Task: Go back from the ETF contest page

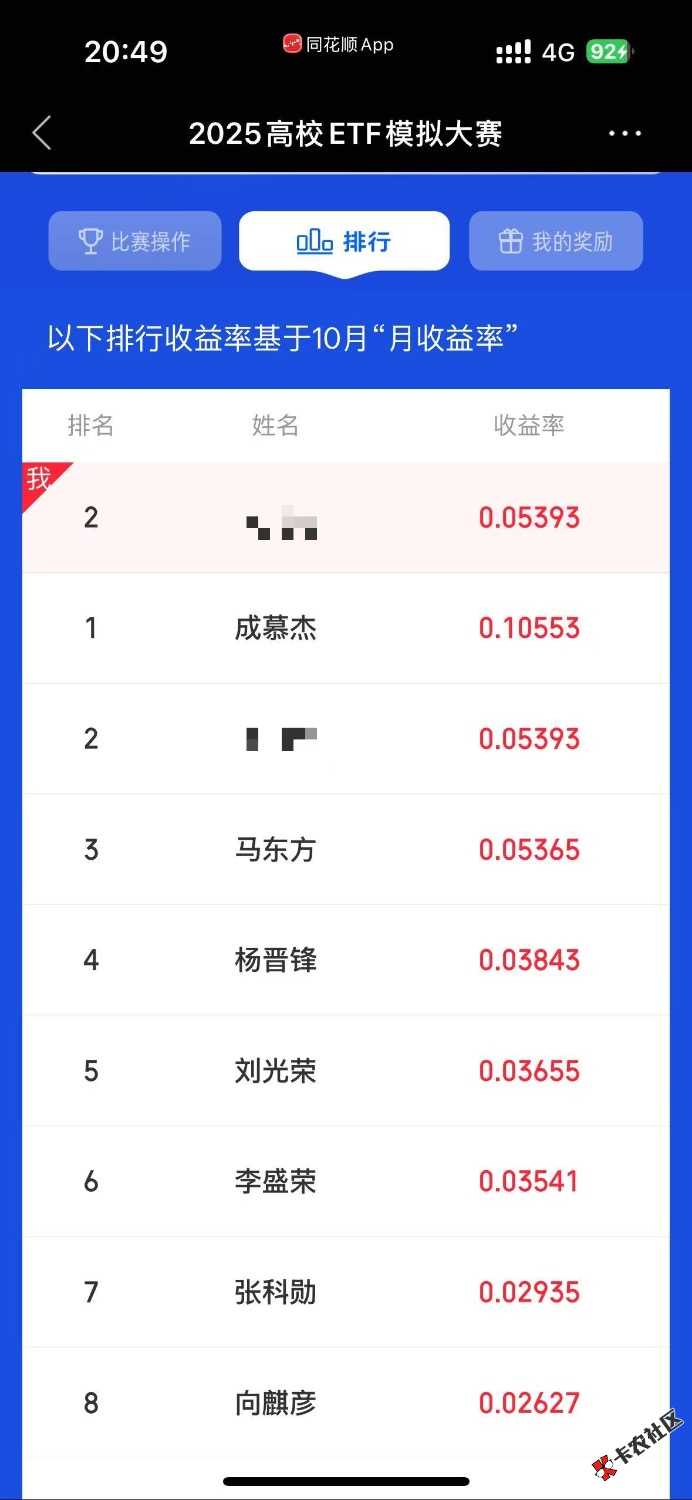Action: pyautogui.click(x=42, y=133)
